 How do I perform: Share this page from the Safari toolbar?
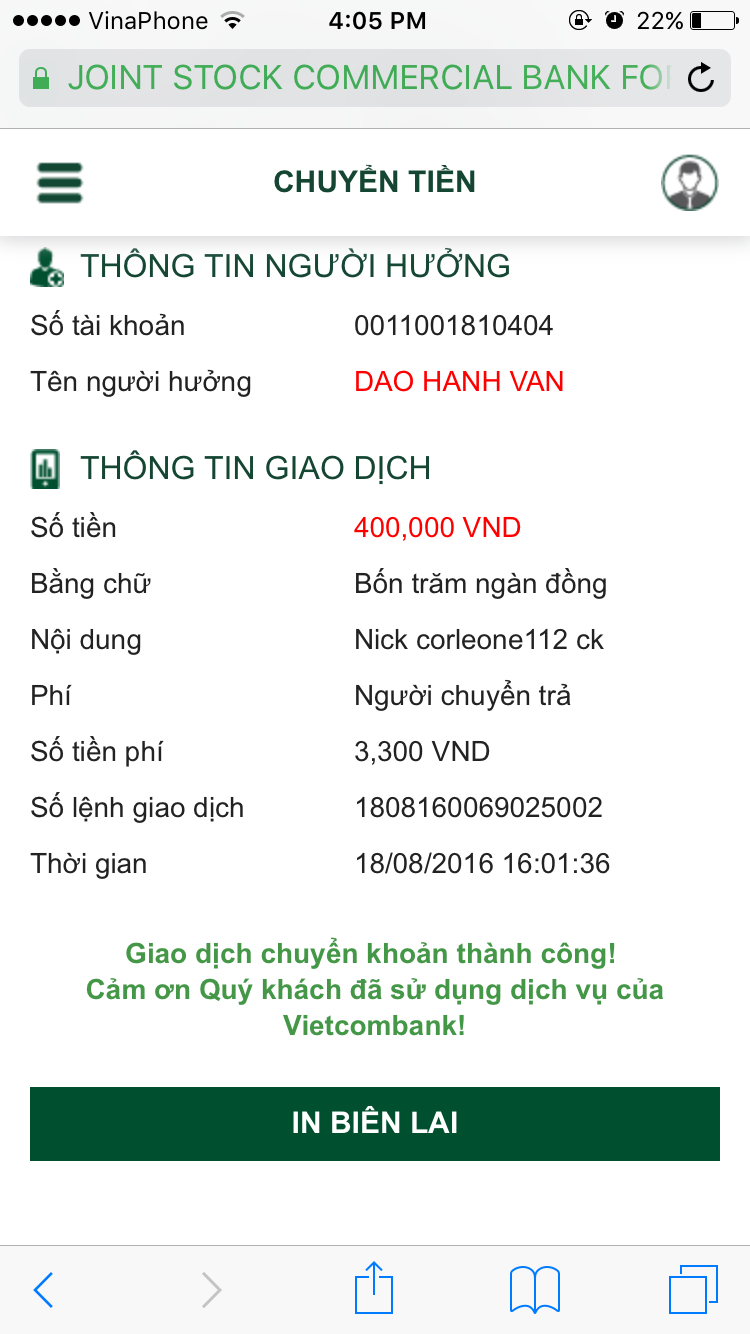375,1288
